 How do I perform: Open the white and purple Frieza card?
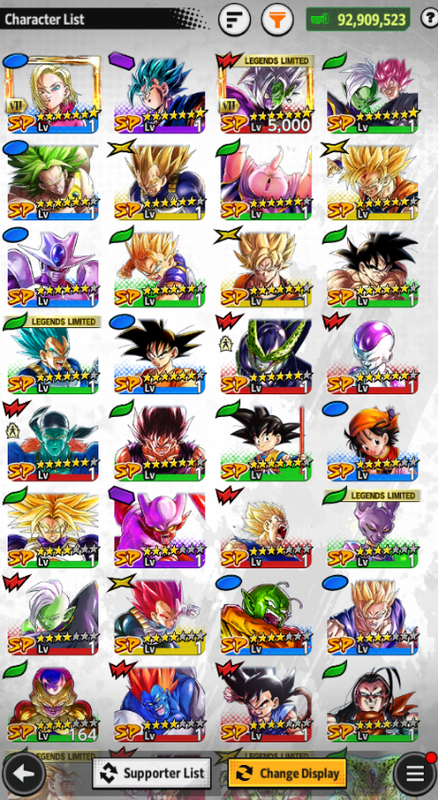(x=372, y=355)
